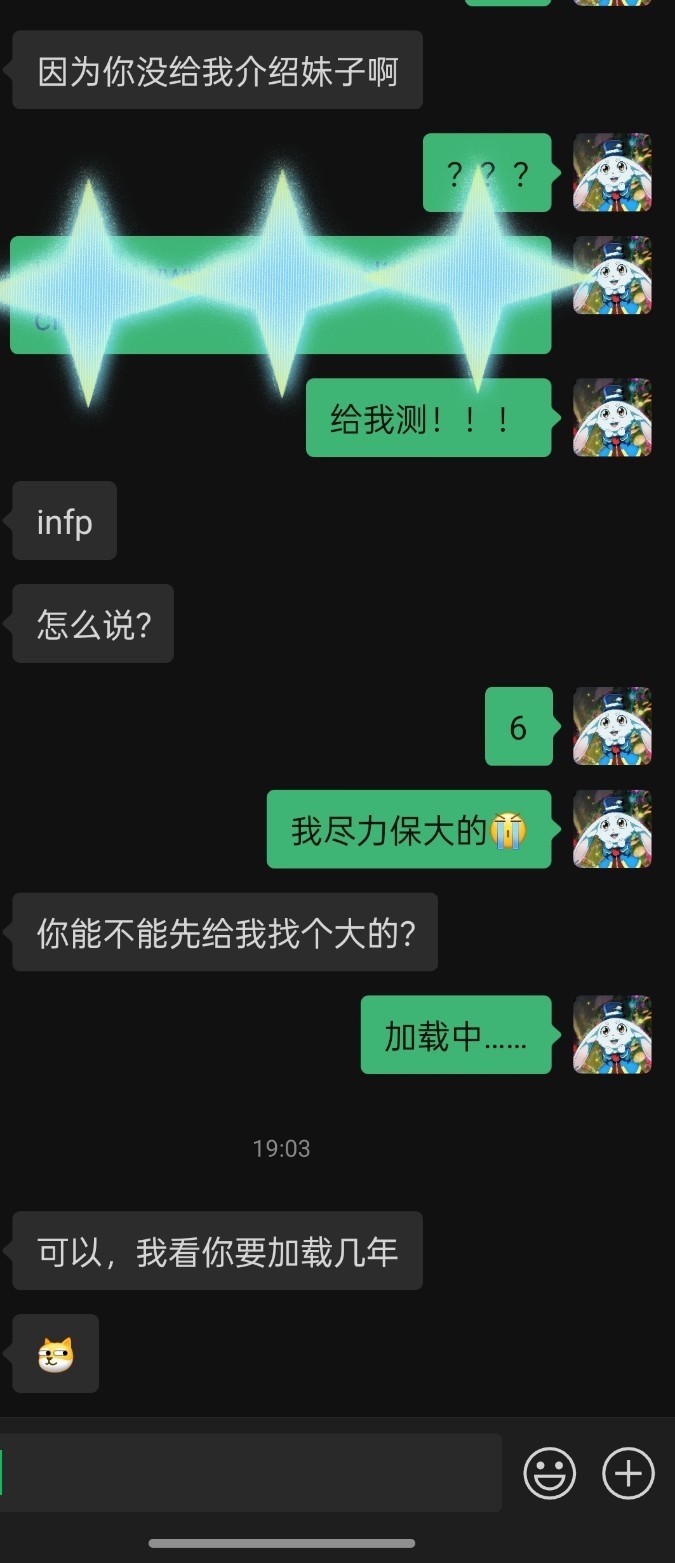The image size is (675, 1563).
Task: Open the emoji picker
Action: point(549,1473)
